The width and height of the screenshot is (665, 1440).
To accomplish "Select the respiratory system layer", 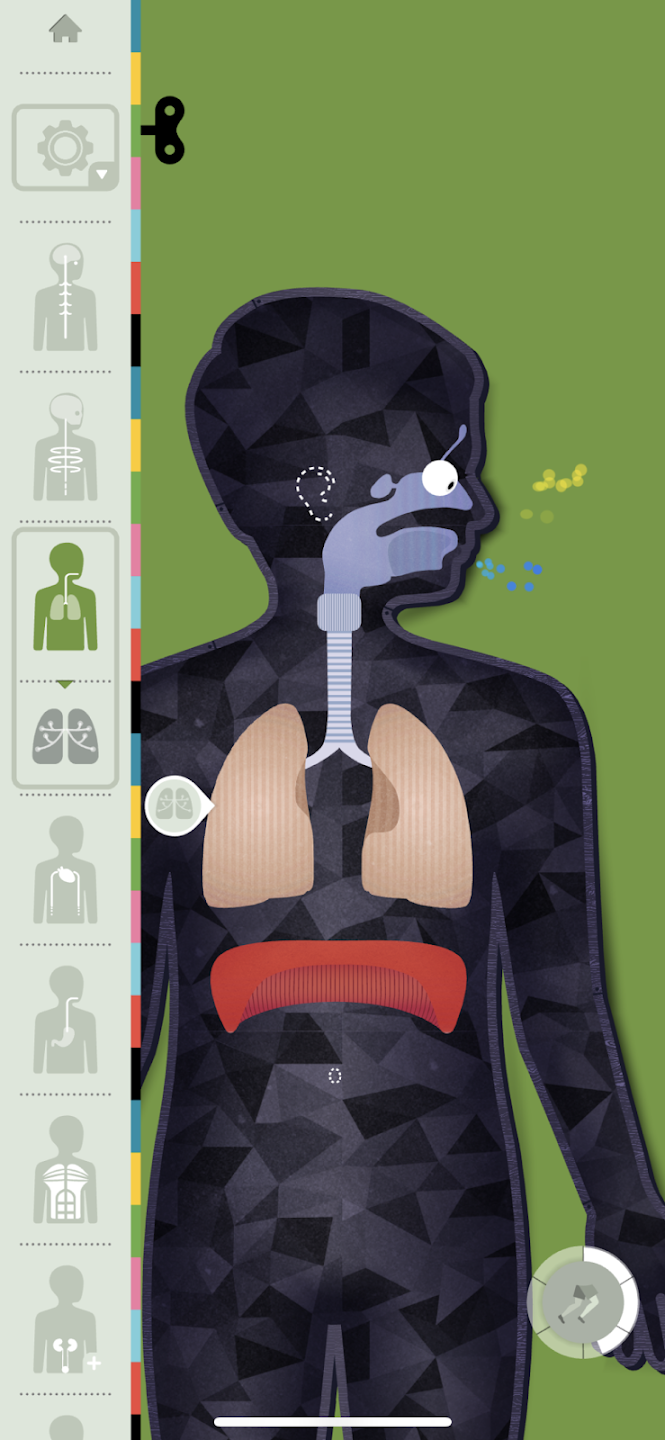I will tap(65, 597).
